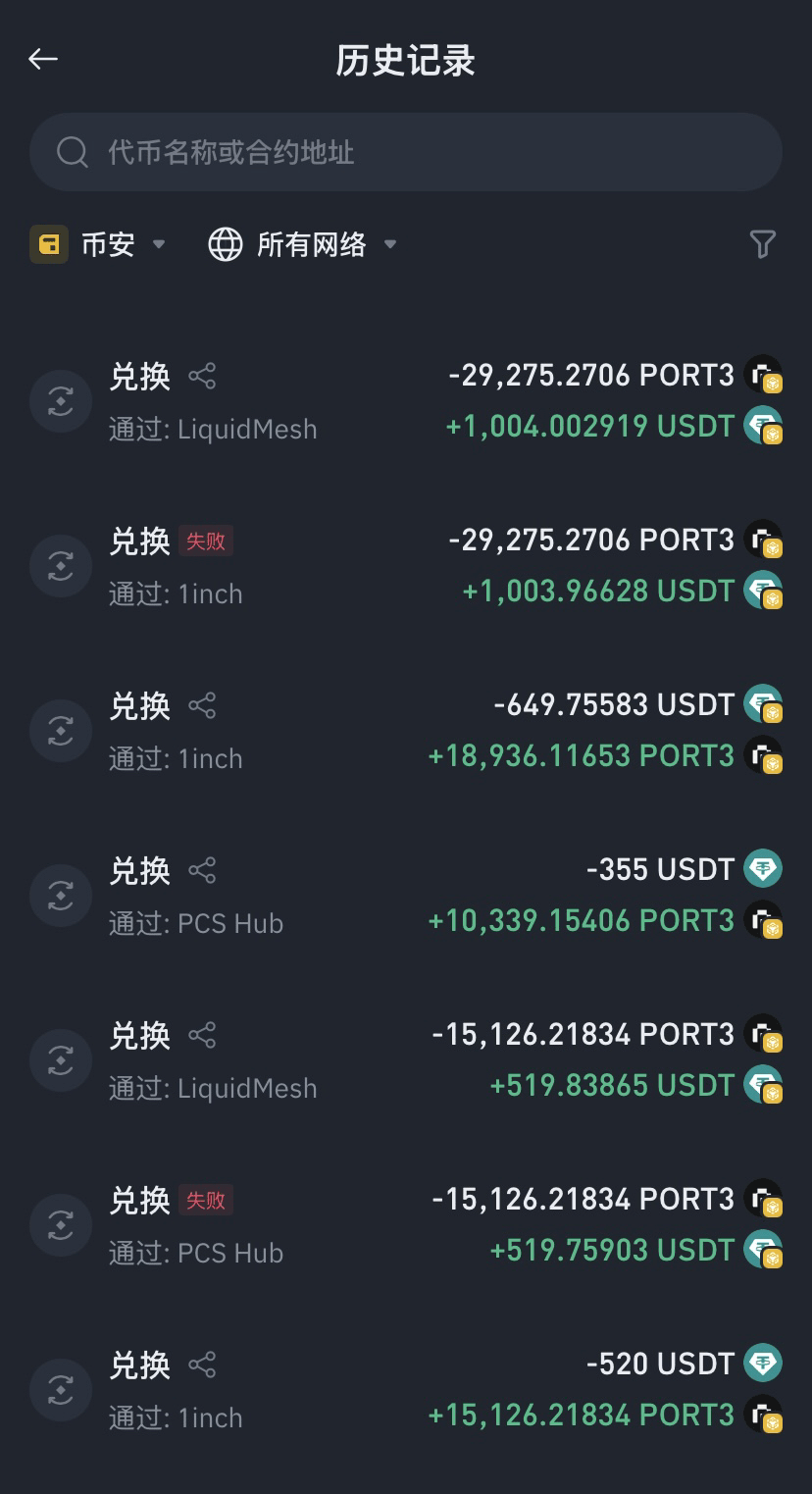This screenshot has width=812, height=1494.
Task: Share the 1inch swap of 520 USDT
Action: [x=202, y=1365]
